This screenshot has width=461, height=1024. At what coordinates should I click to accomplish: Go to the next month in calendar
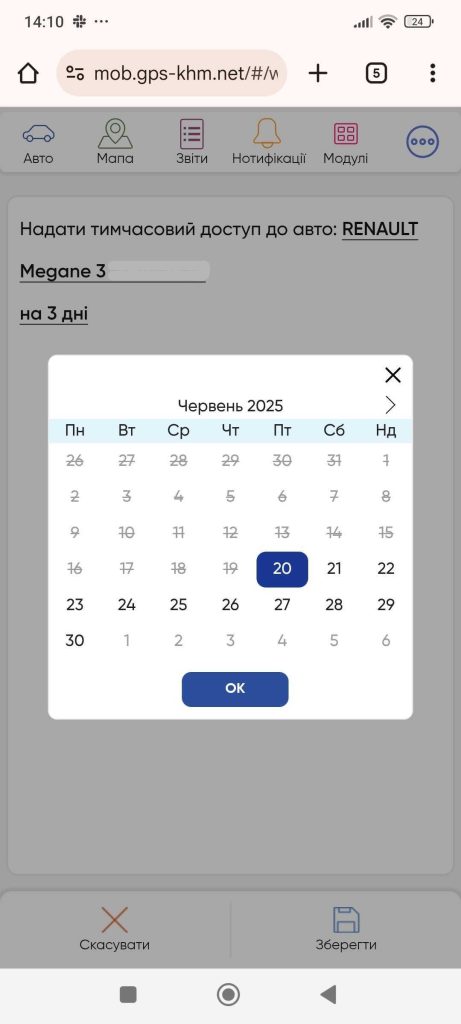[390, 406]
